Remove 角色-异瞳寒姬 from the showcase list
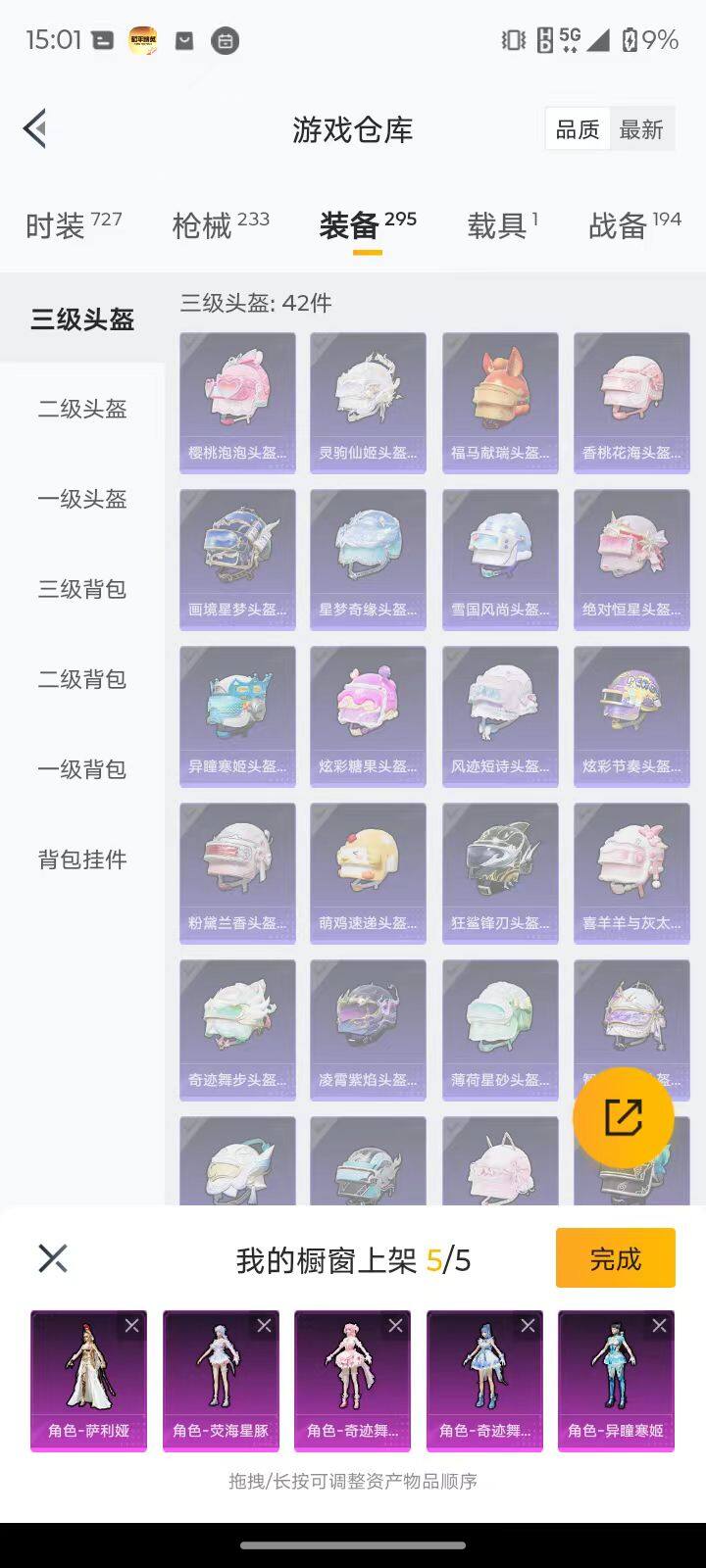The width and height of the screenshot is (706, 1568). tap(659, 1326)
